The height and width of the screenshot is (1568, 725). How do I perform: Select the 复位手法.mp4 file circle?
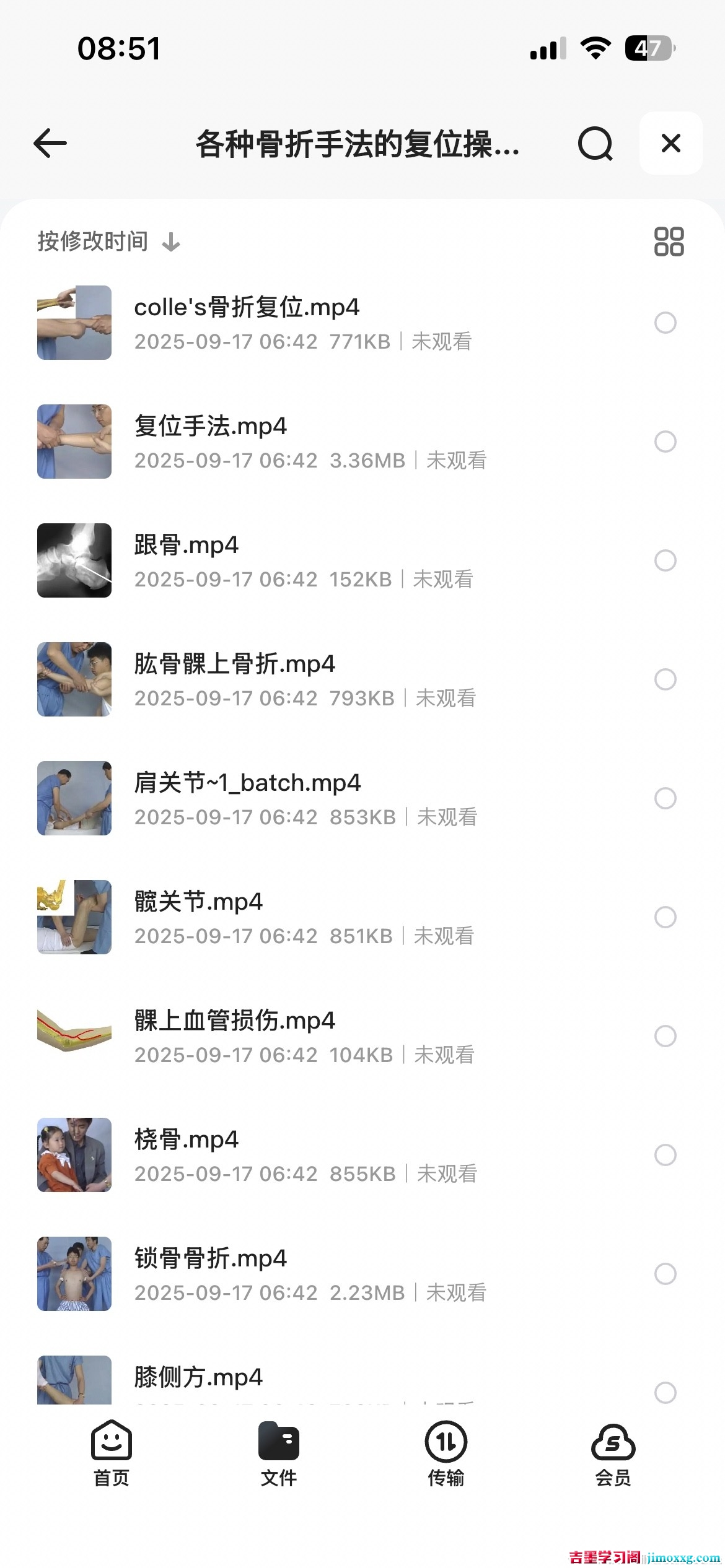coord(665,442)
